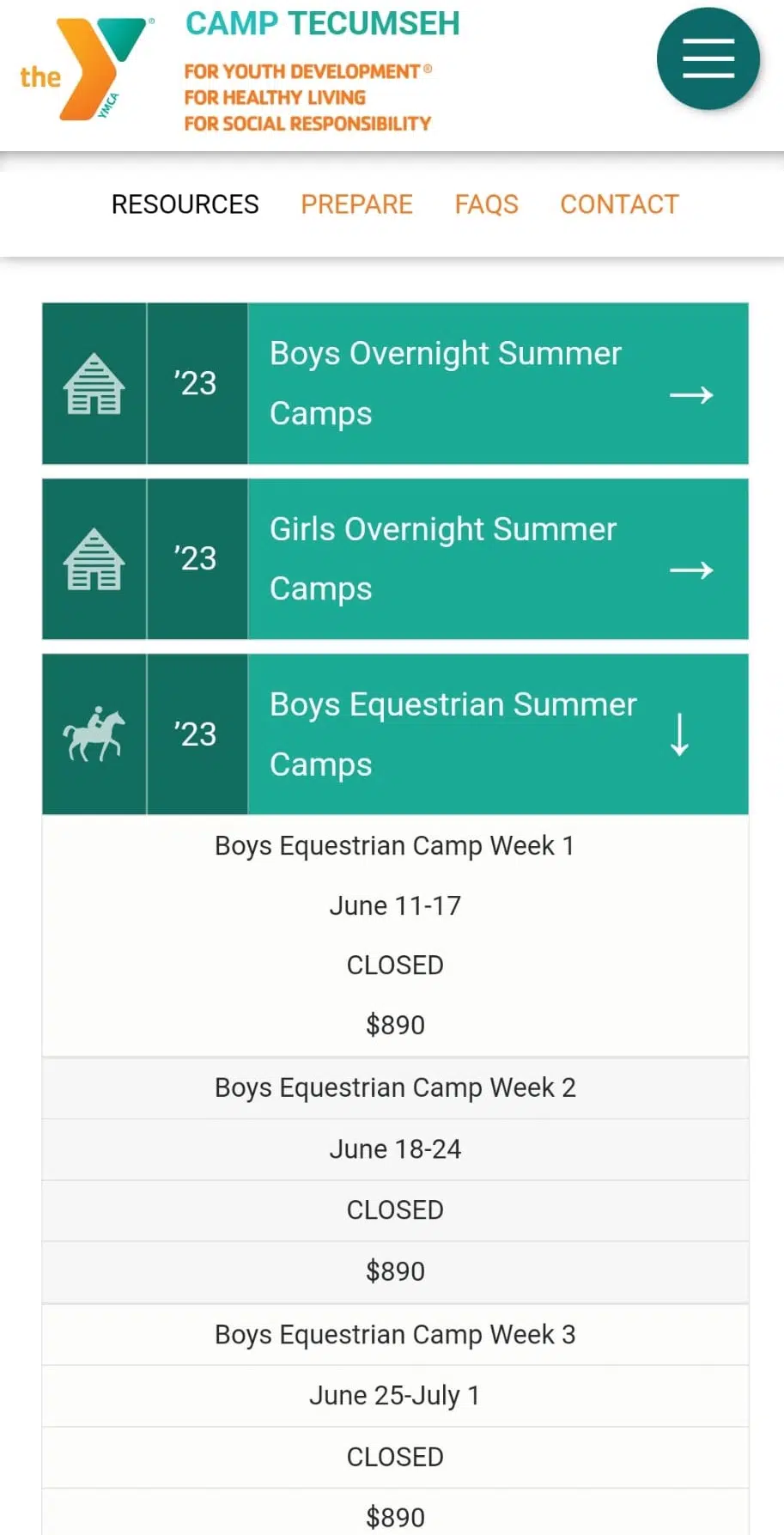Screen dimensions: 784x1535
Task: Click the arrow on Boys Overnight Summer Camps
Action: (x=692, y=395)
